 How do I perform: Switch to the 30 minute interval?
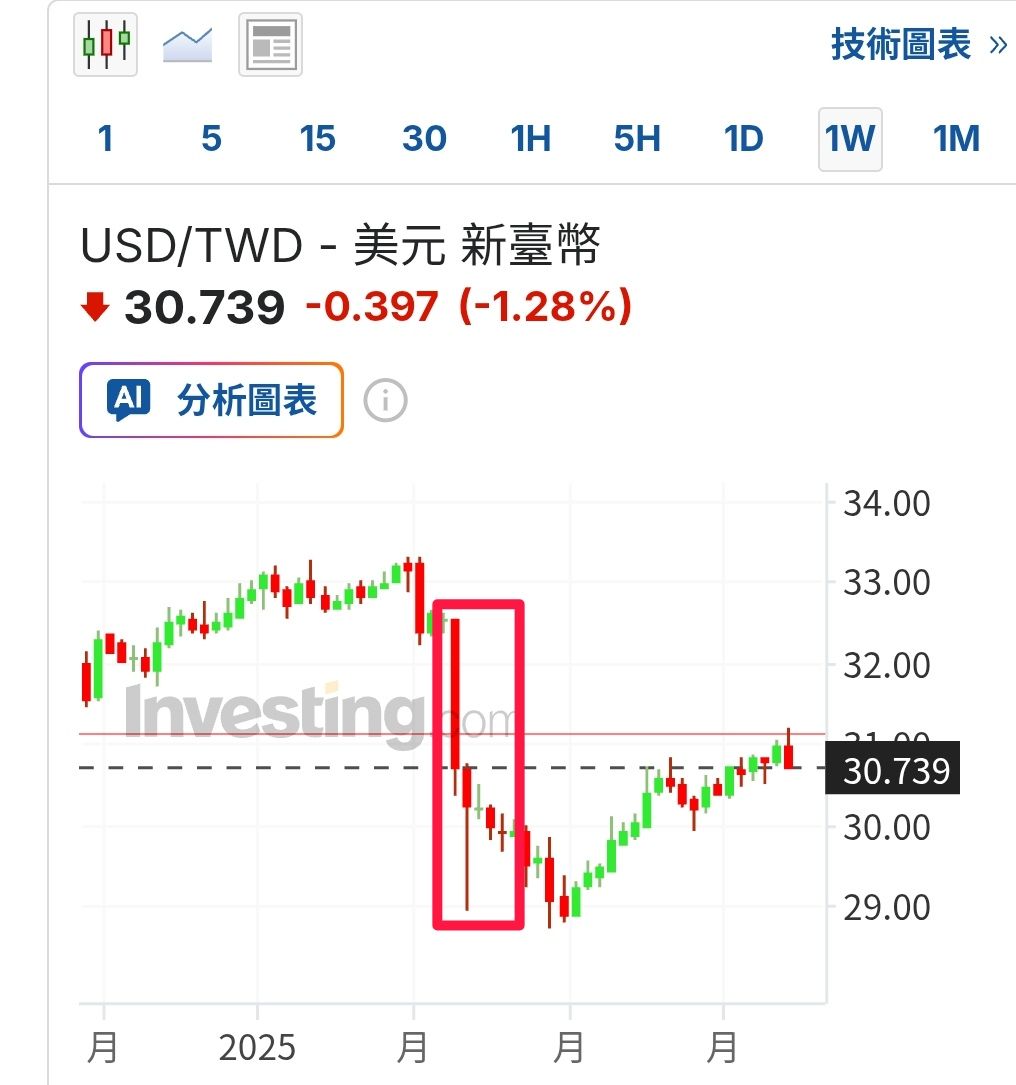[424, 138]
